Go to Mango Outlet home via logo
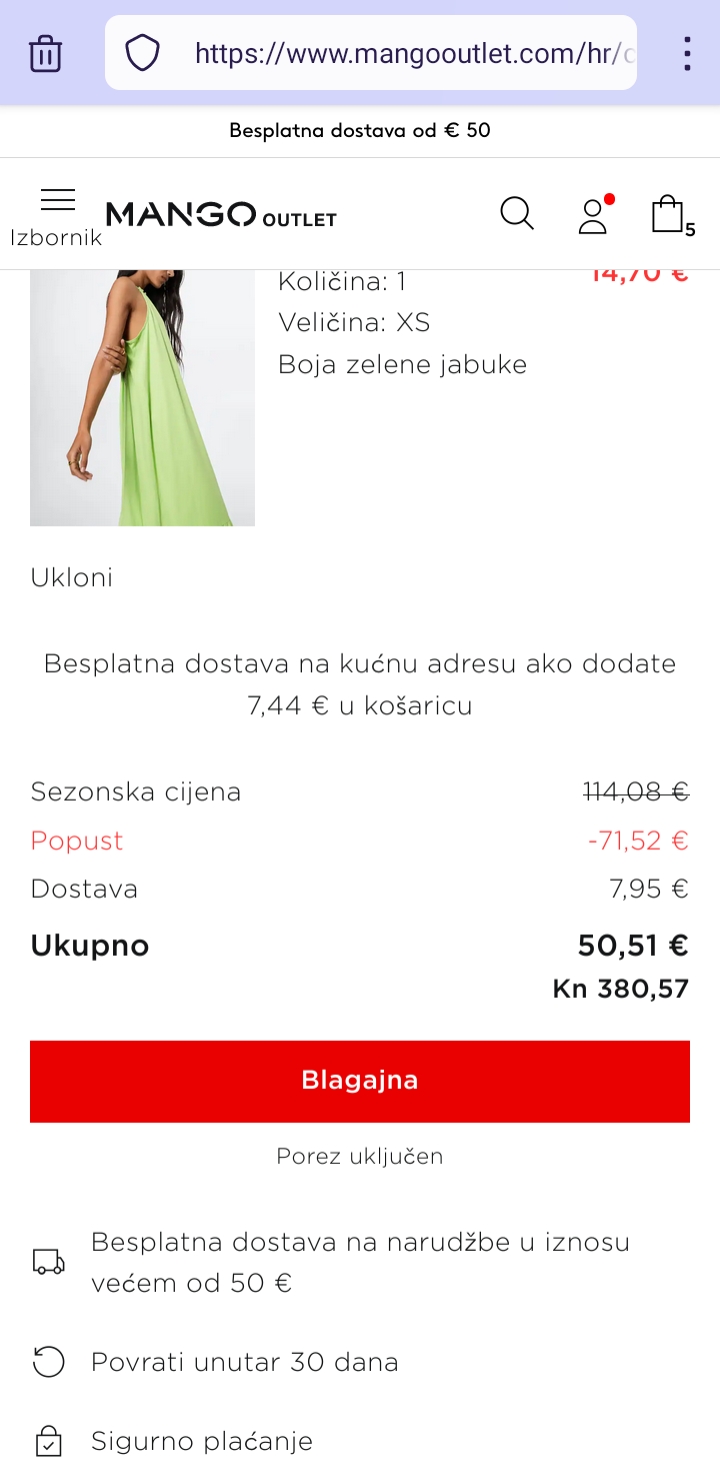 [221, 214]
